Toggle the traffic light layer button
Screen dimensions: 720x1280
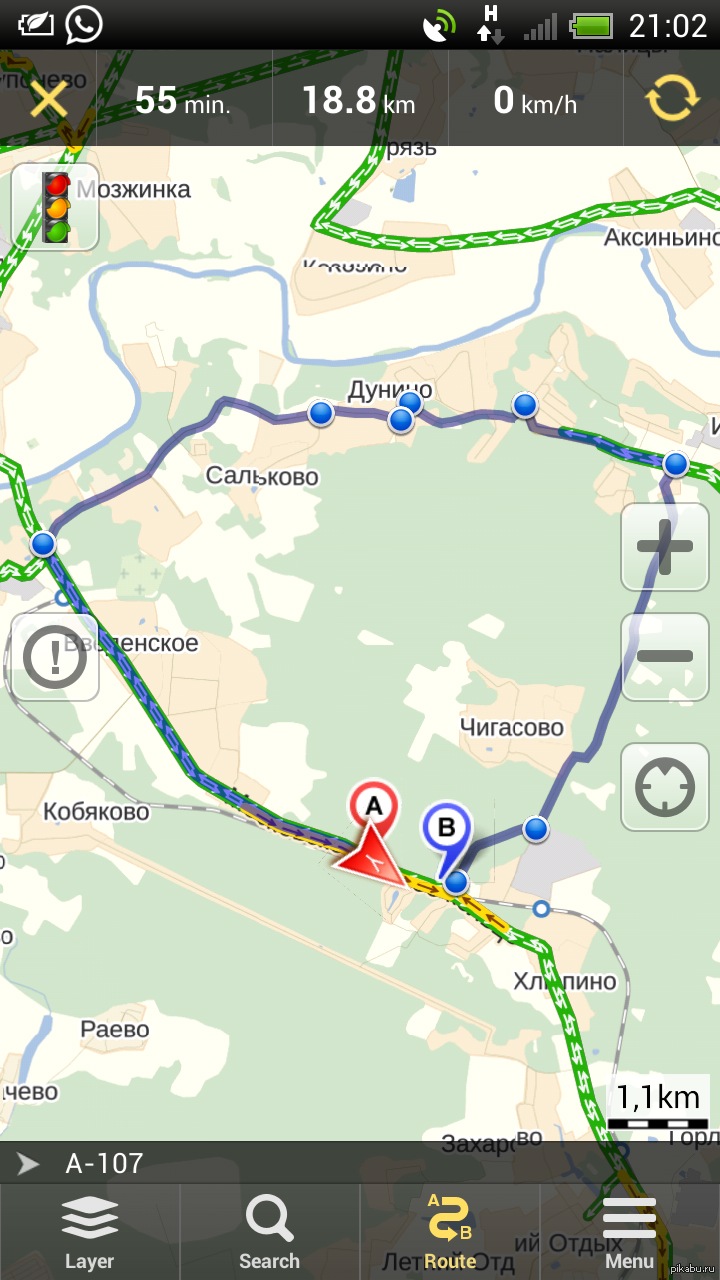56,207
